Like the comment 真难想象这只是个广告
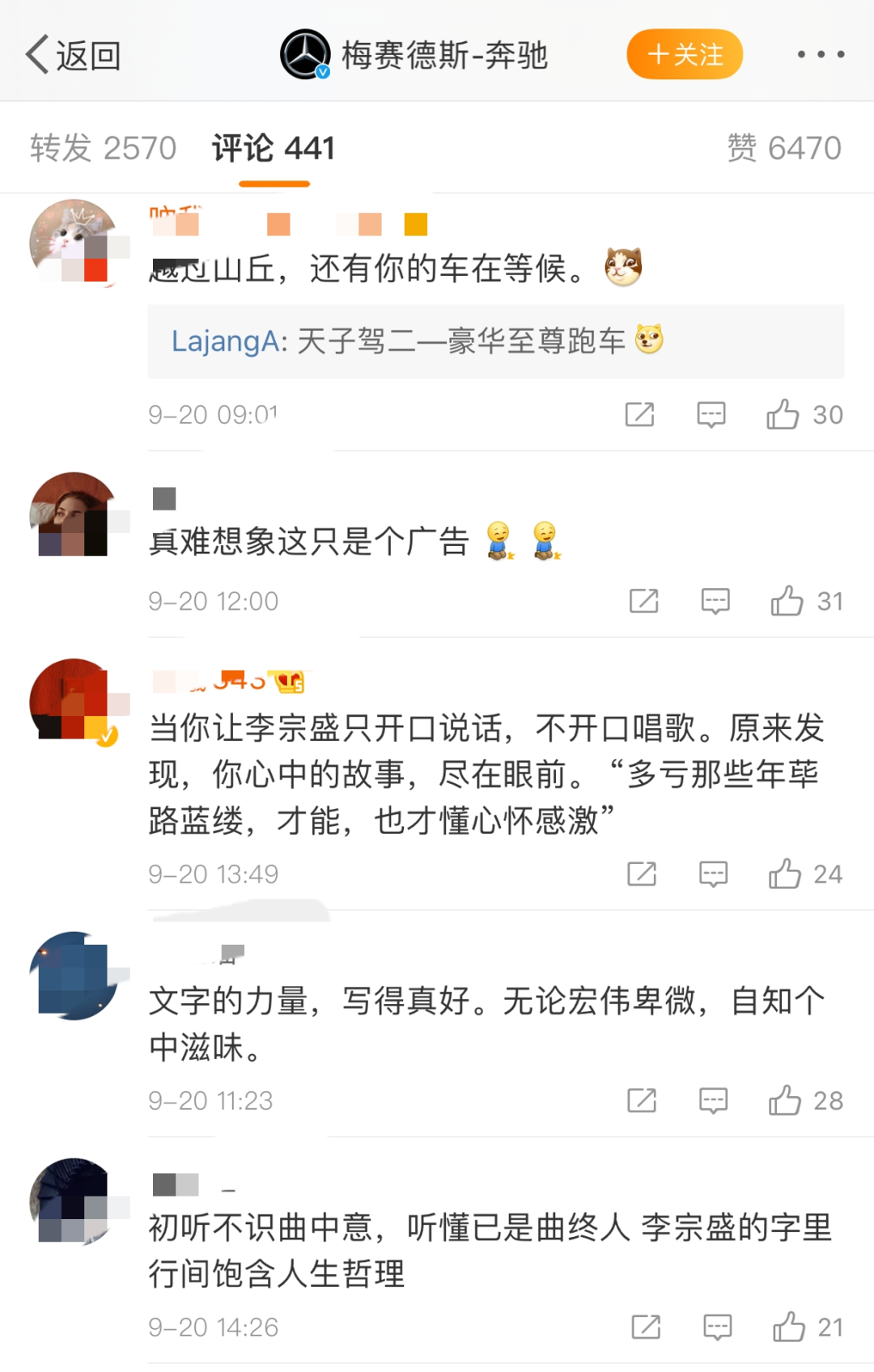 tap(787, 601)
